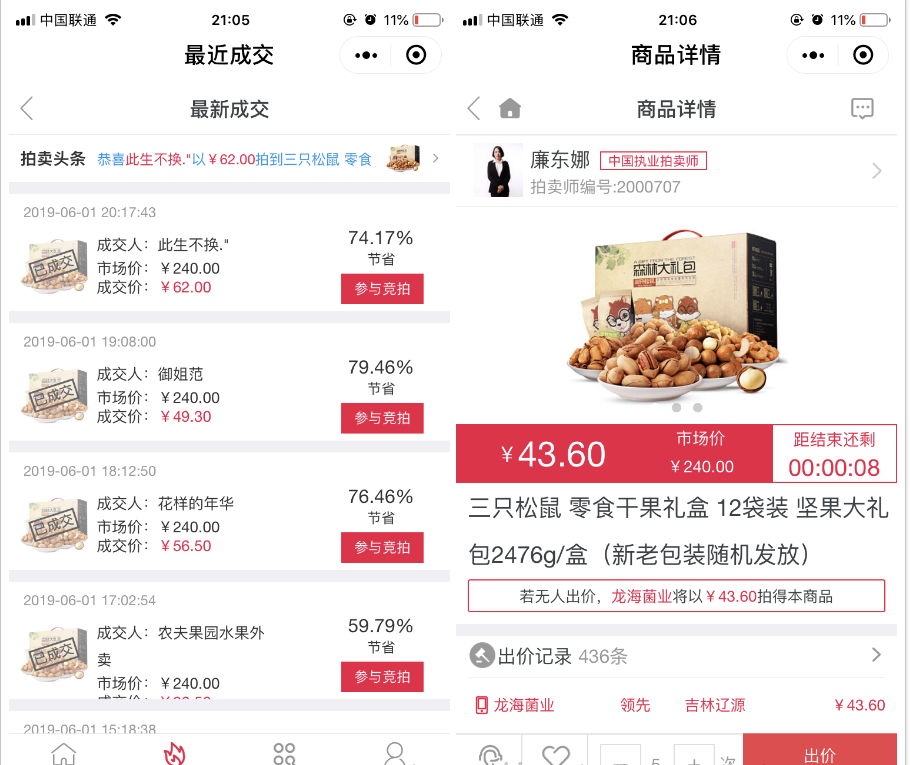Expand 出价记录 436条 bid history
Viewport: 910px width, 765px height.
point(677,656)
